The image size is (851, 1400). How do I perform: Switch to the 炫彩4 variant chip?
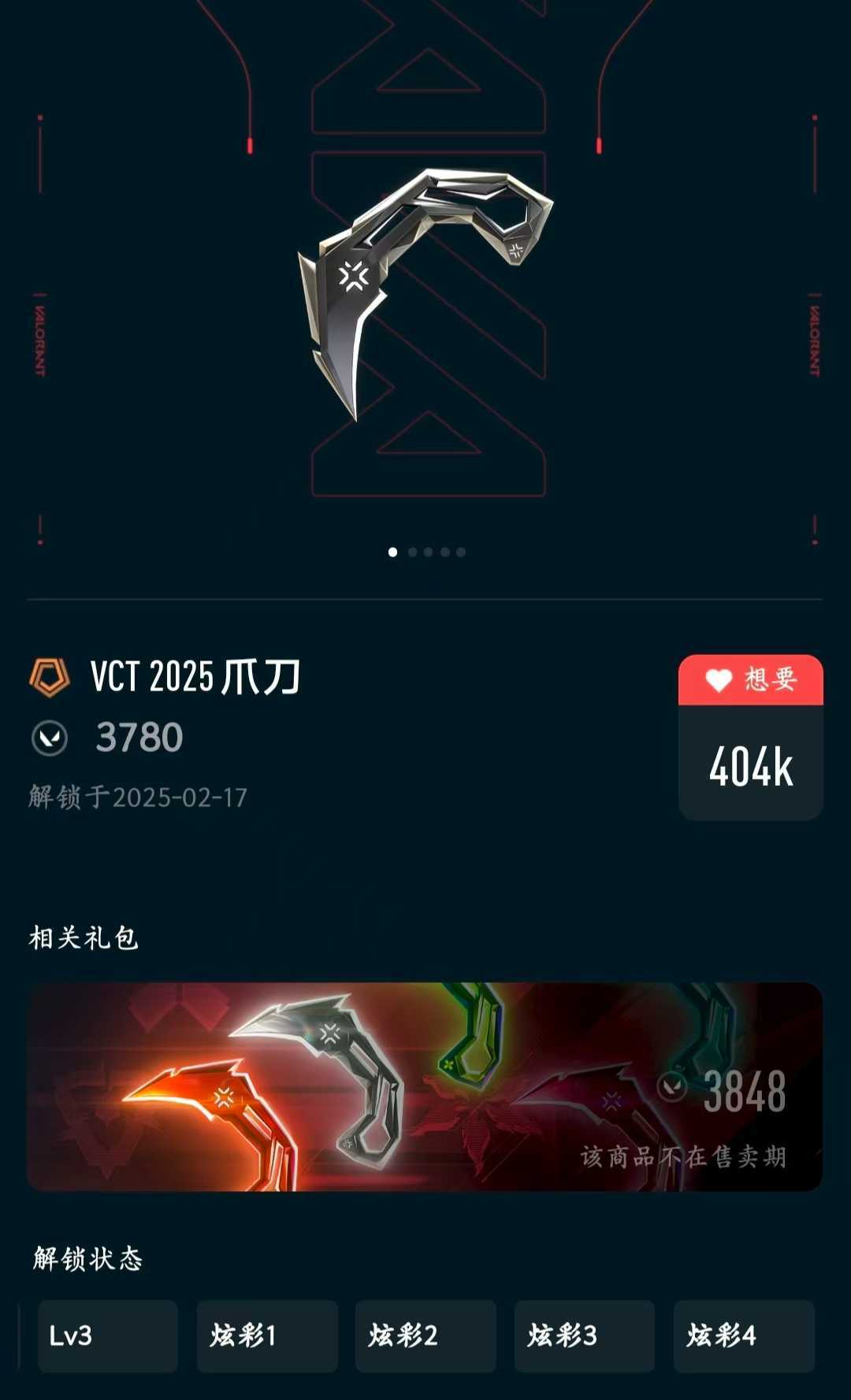(744, 1336)
